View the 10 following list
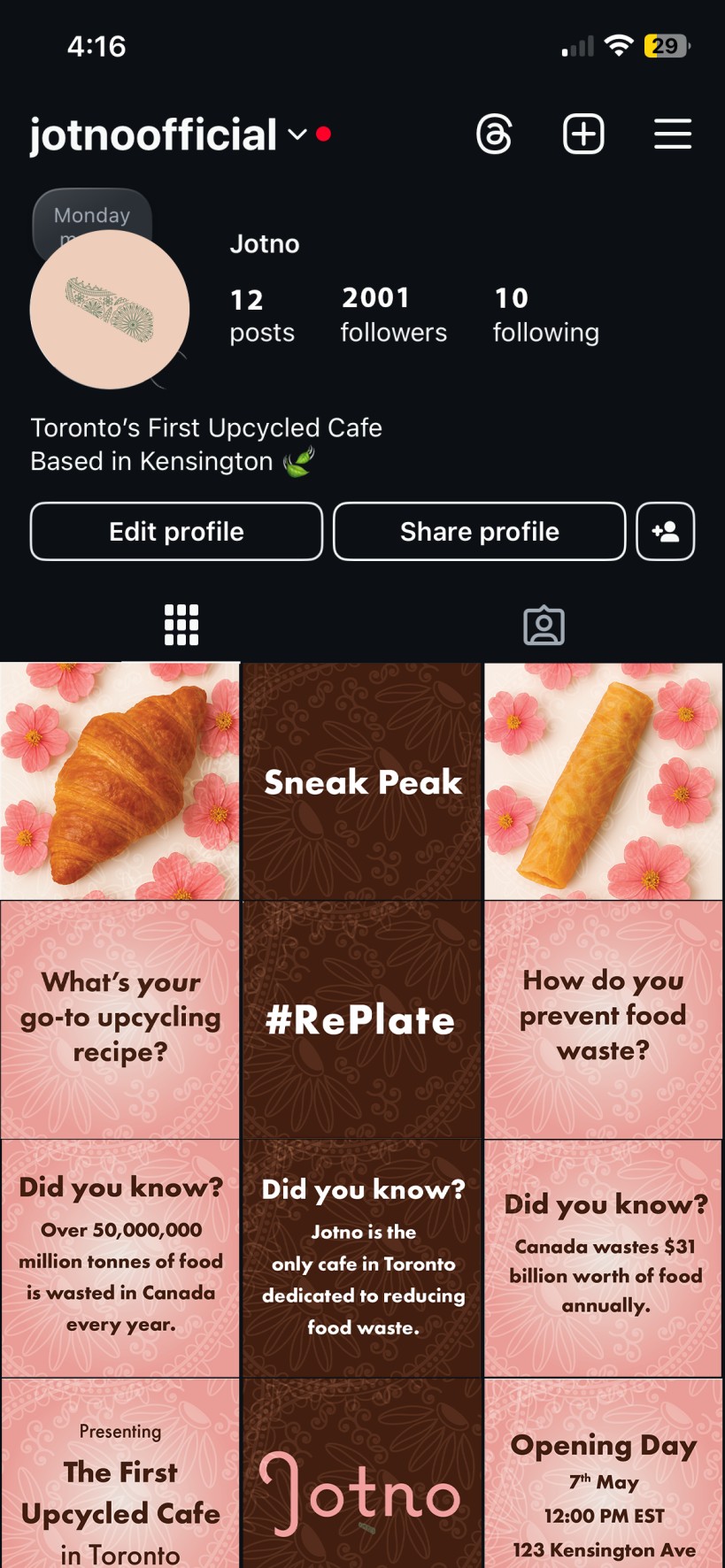Viewport: 725px width, 1568px height. click(x=545, y=315)
